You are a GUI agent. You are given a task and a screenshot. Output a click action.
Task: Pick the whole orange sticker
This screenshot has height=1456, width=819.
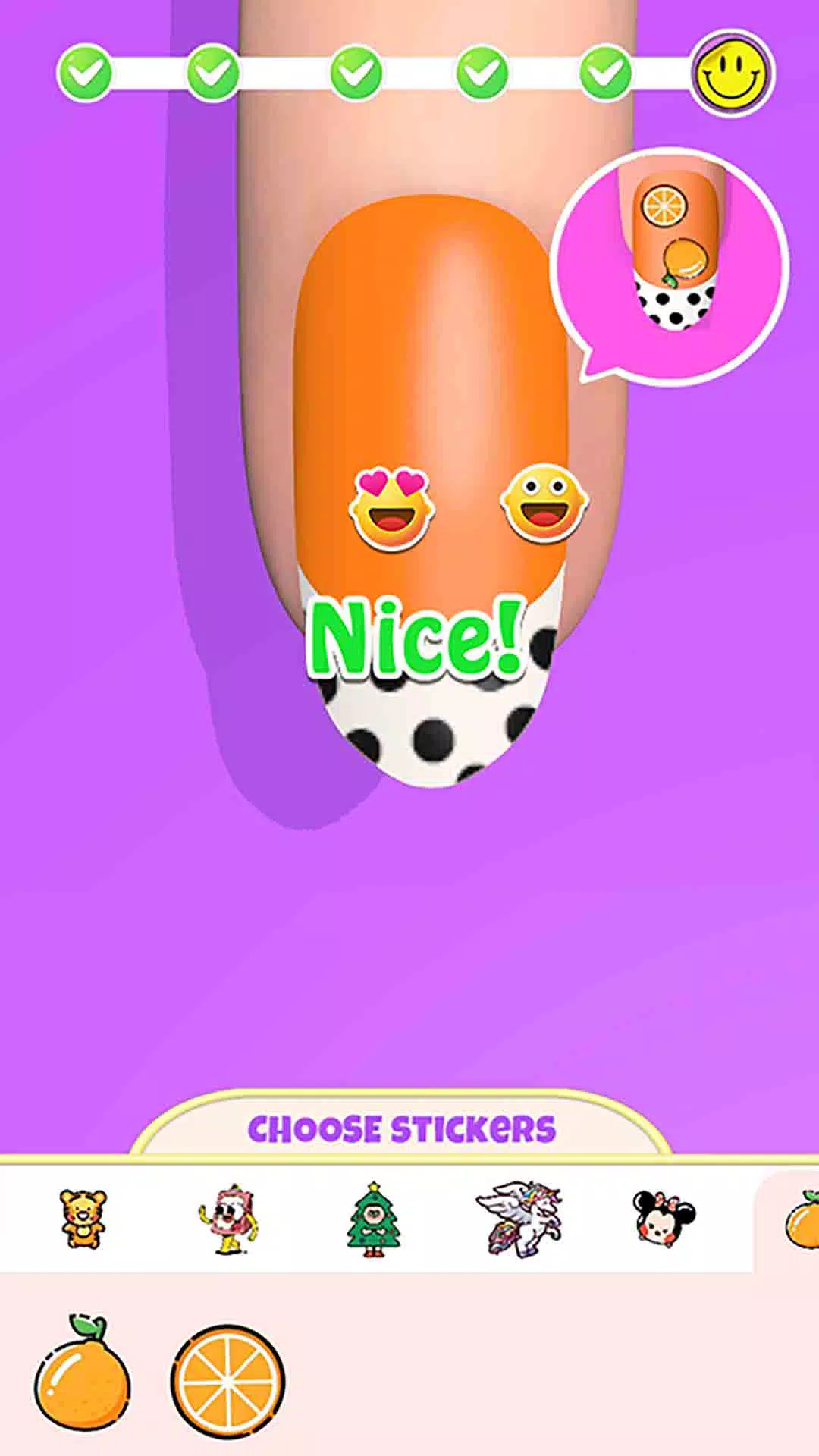tap(82, 1377)
